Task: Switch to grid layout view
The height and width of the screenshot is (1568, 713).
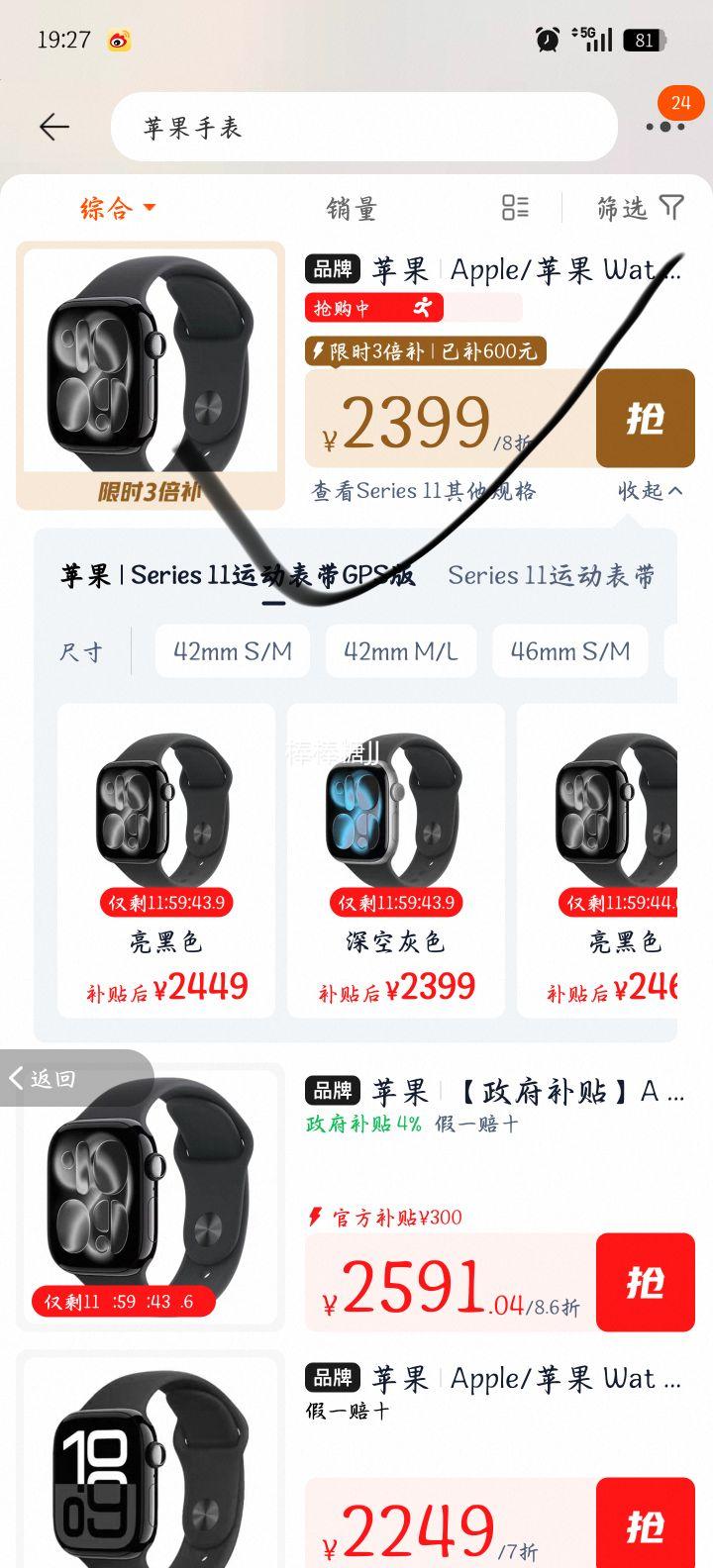Action: point(515,207)
